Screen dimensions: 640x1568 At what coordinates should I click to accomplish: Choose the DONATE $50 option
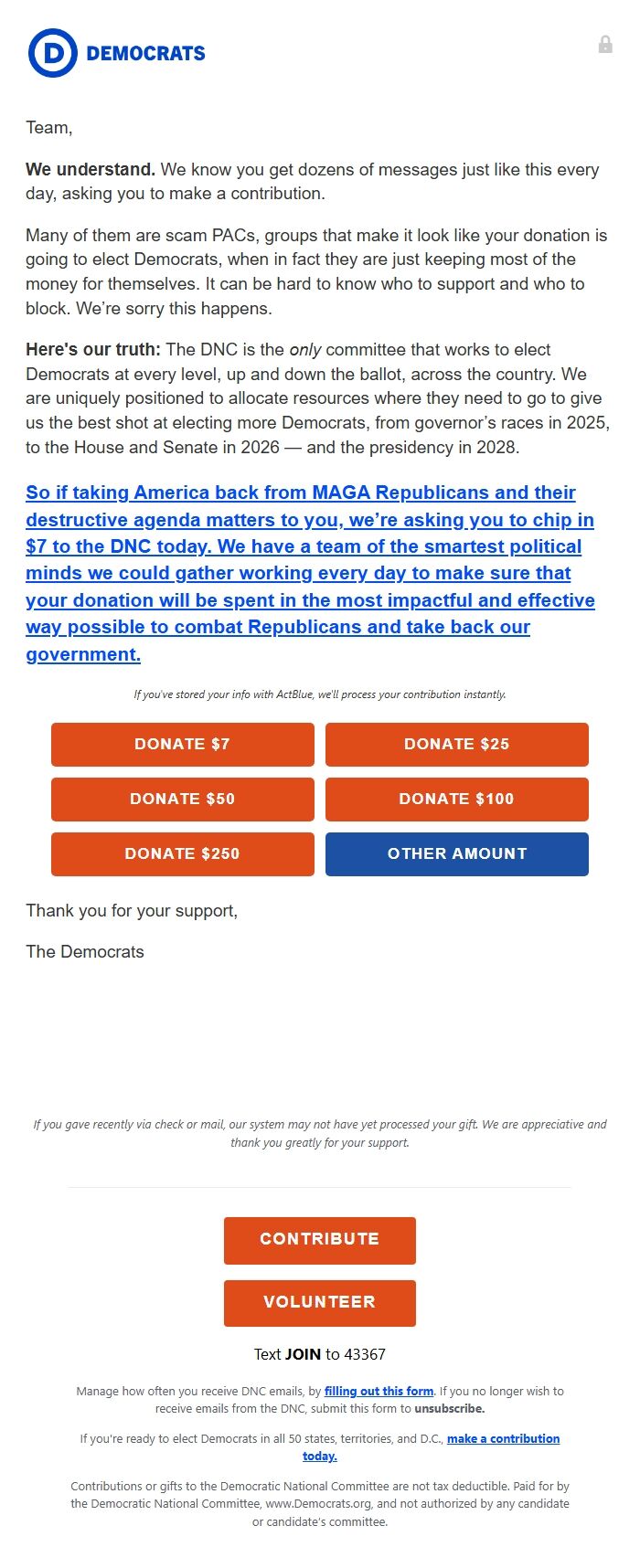click(x=182, y=799)
